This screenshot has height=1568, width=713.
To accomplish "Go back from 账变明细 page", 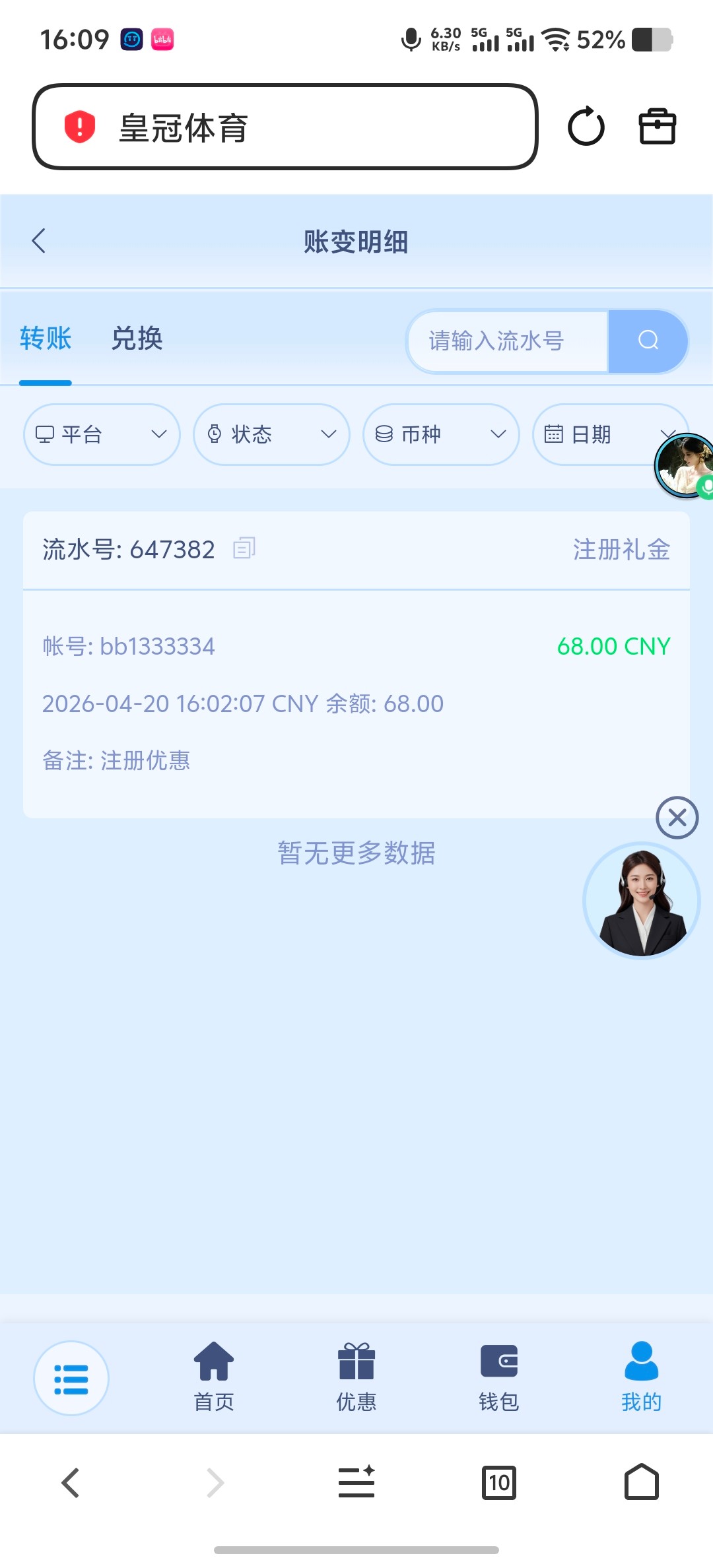I will pyautogui.click(x=39, y=241).
